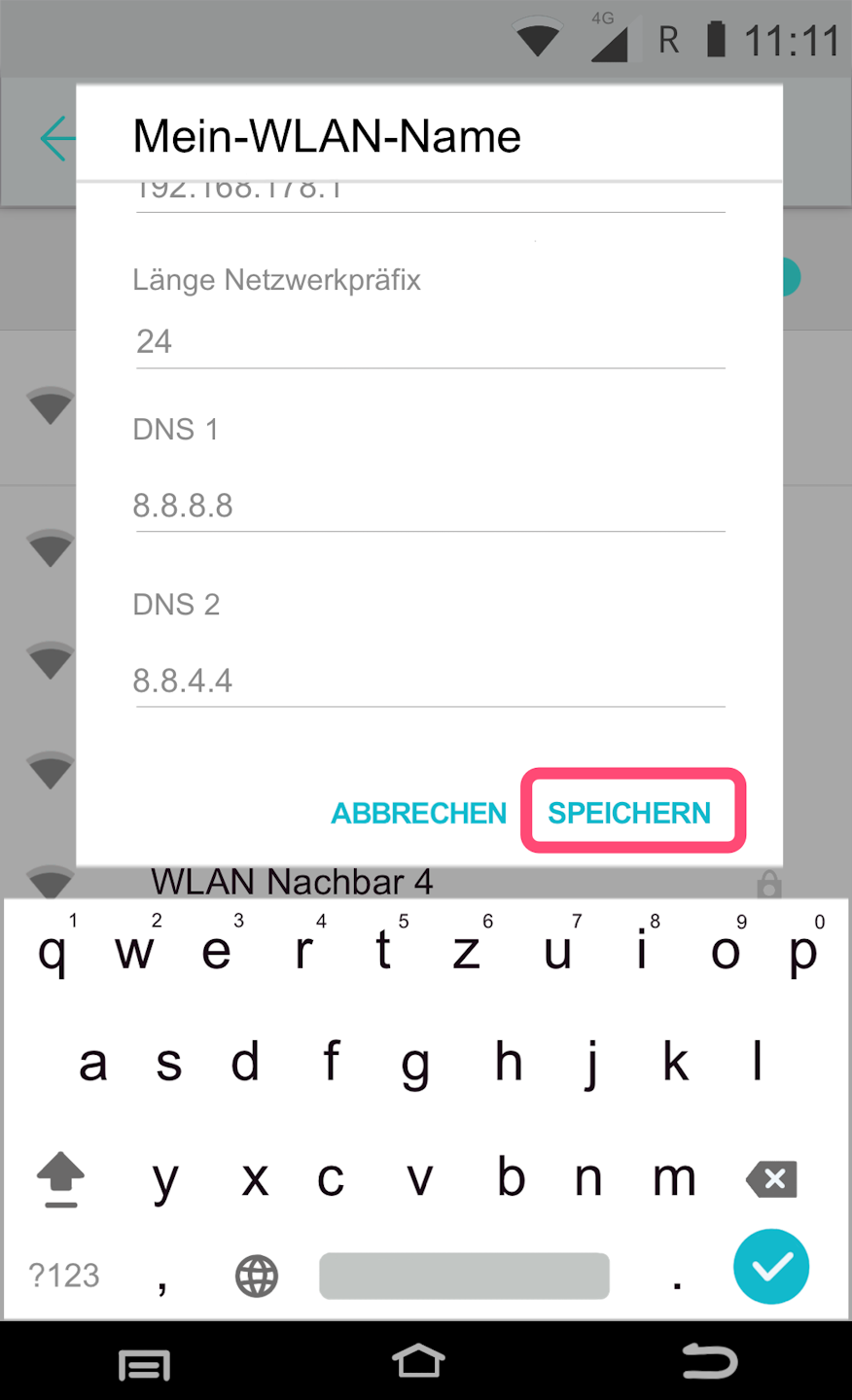Edit the DNS 1 field

click(428, 506)
